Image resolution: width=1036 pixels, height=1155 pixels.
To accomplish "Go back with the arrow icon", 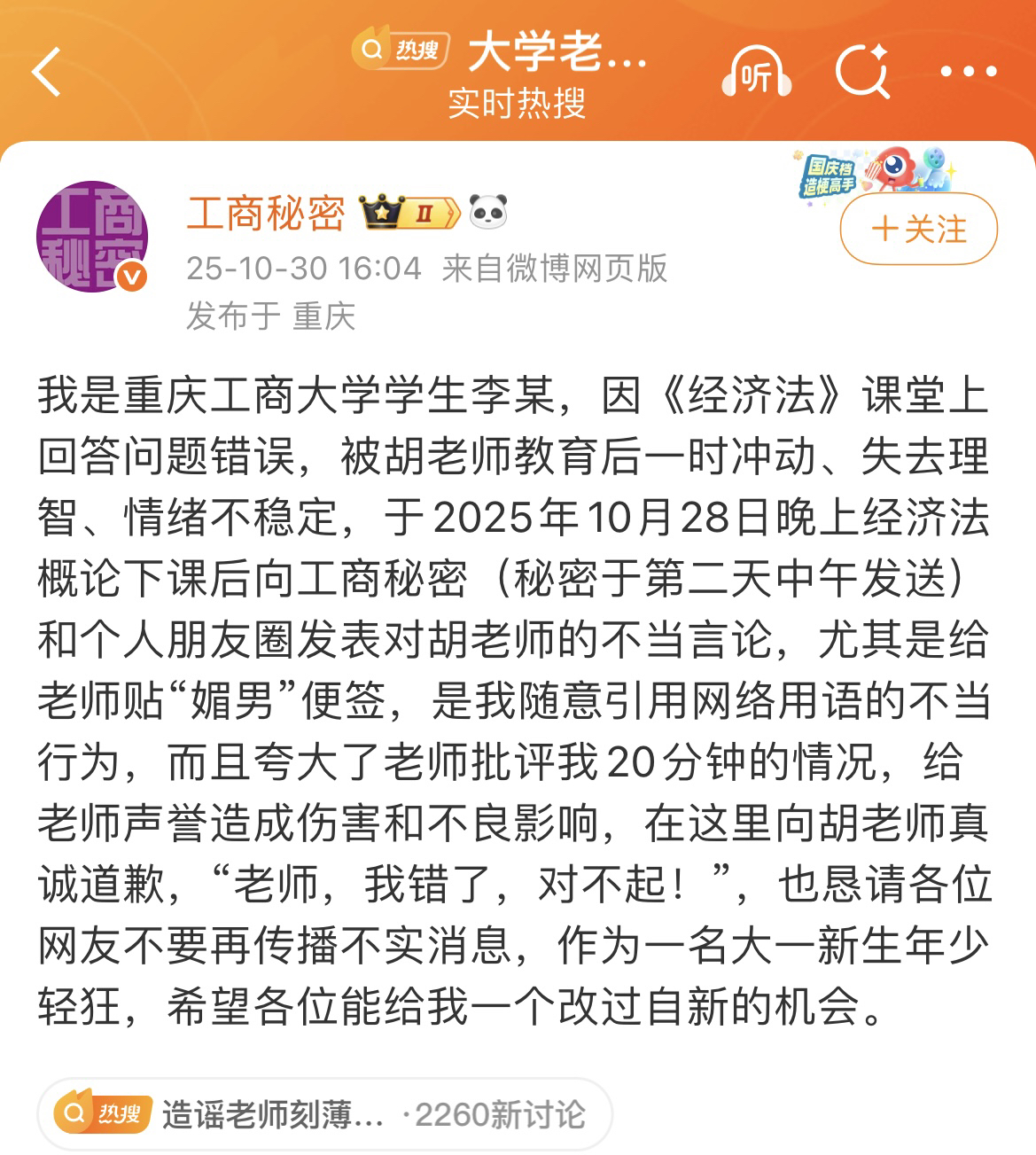I will 46,72.
